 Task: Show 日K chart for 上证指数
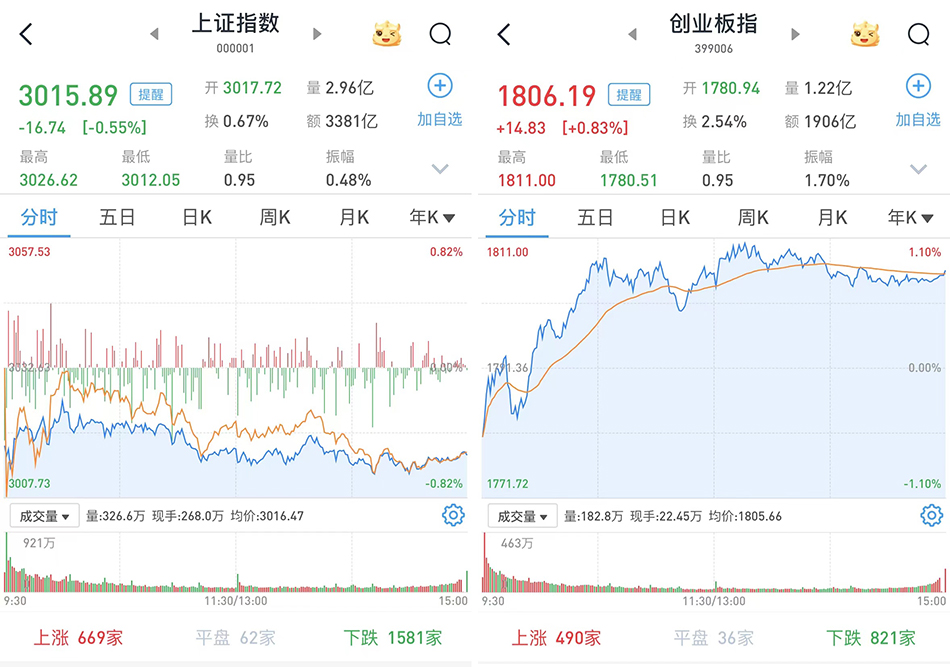coord(196,217)
